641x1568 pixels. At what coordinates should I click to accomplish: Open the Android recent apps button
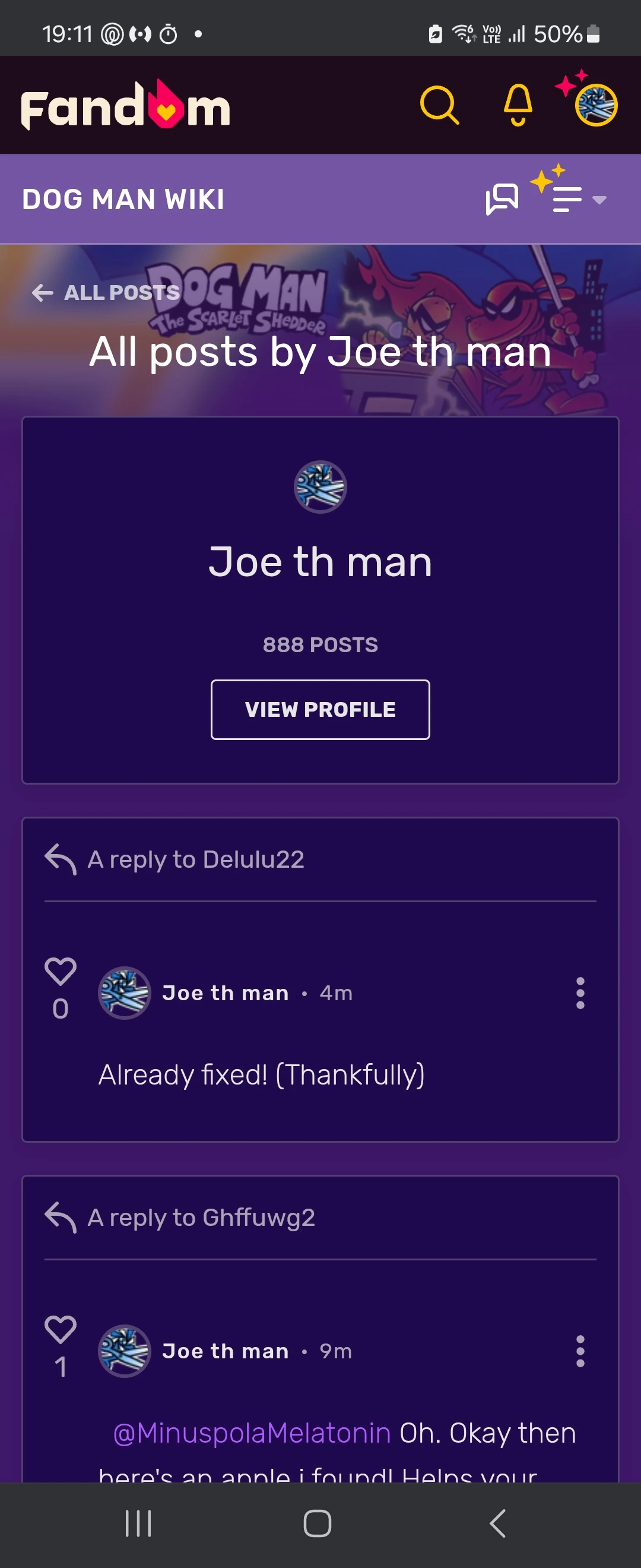139,1524
